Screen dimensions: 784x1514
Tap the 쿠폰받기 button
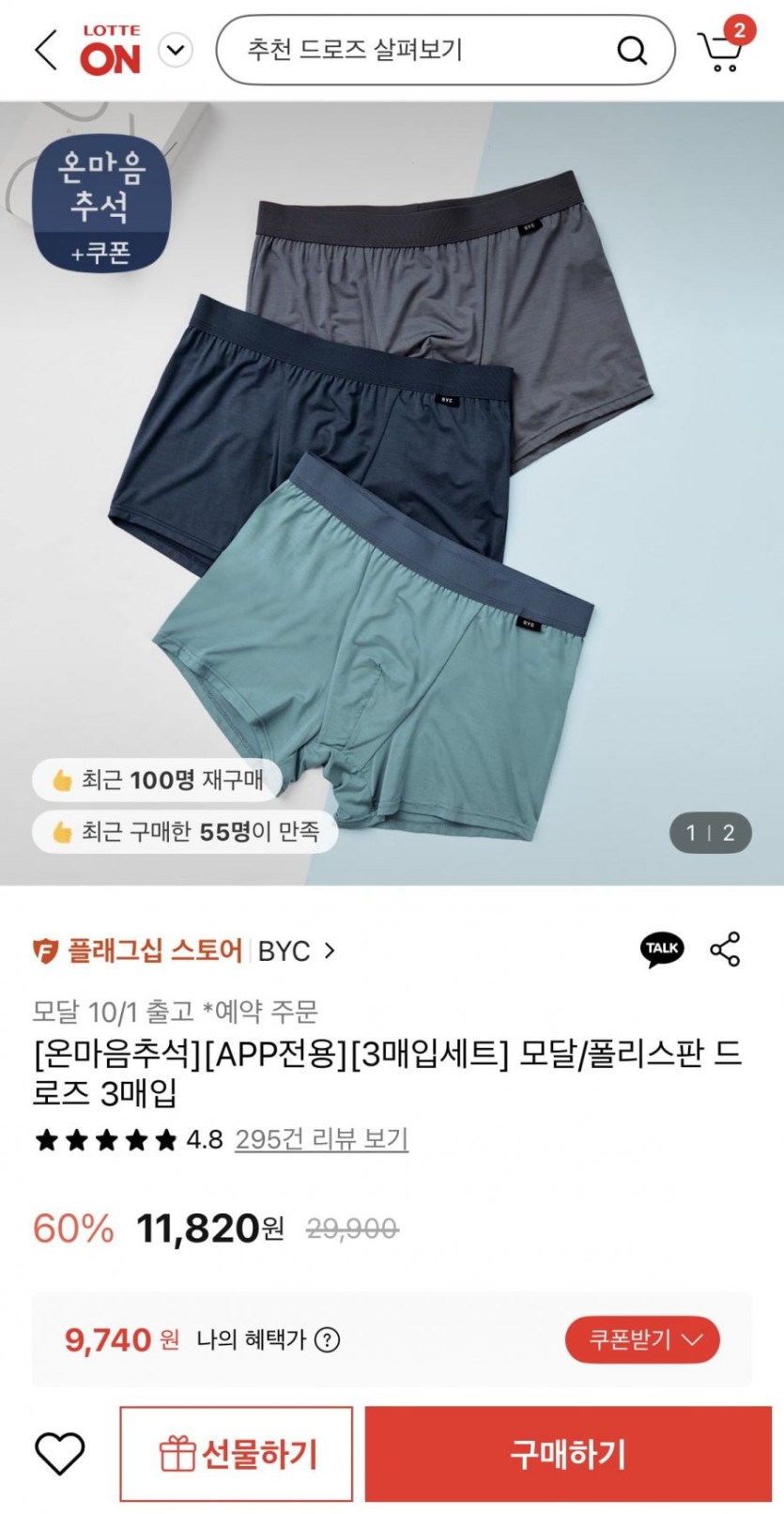pyautogui.click(x=642, y=1339)
